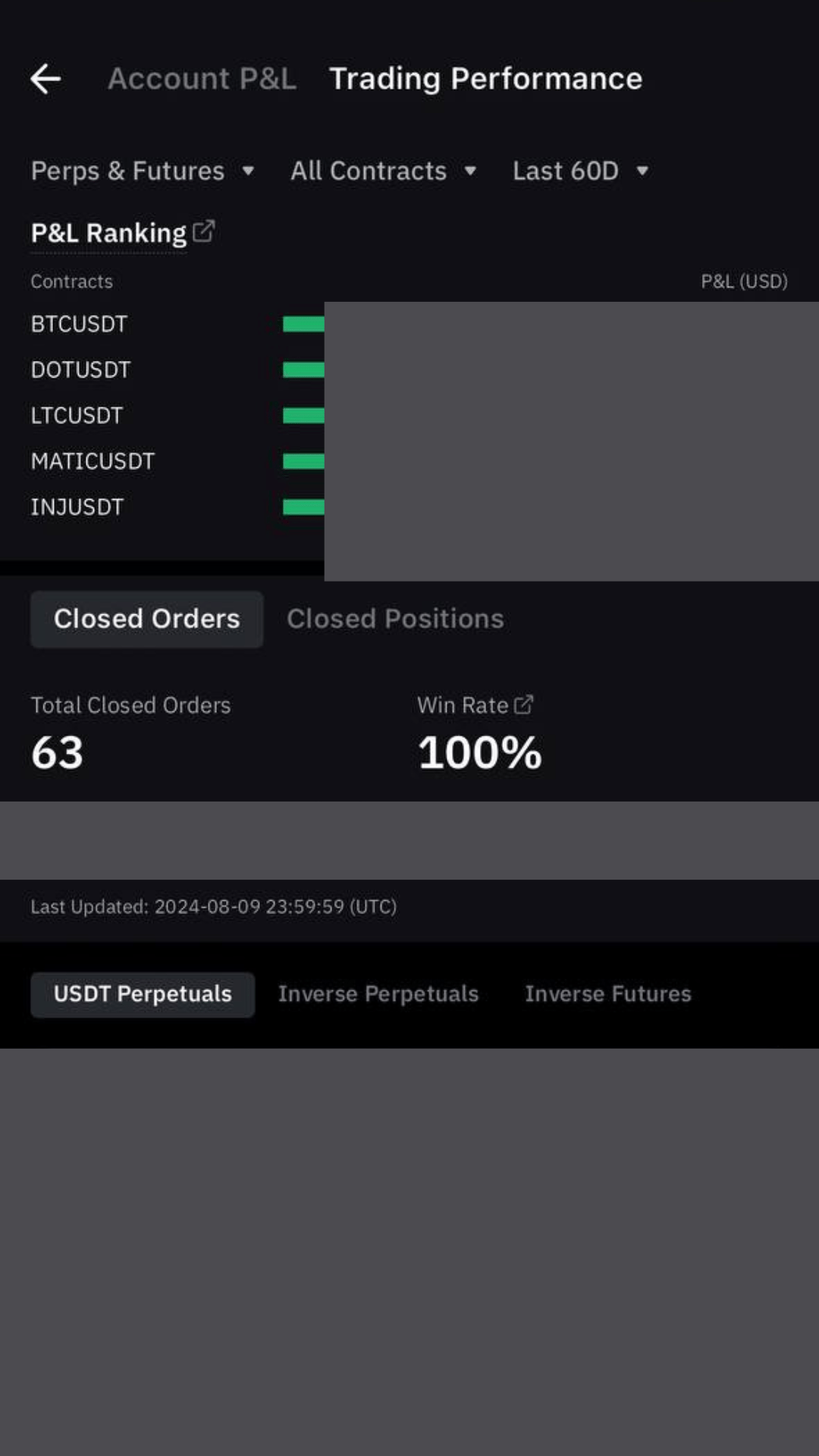Open the P&L Ranking share icon
The height and width of the screenshot is (1456, 819).
204,231
